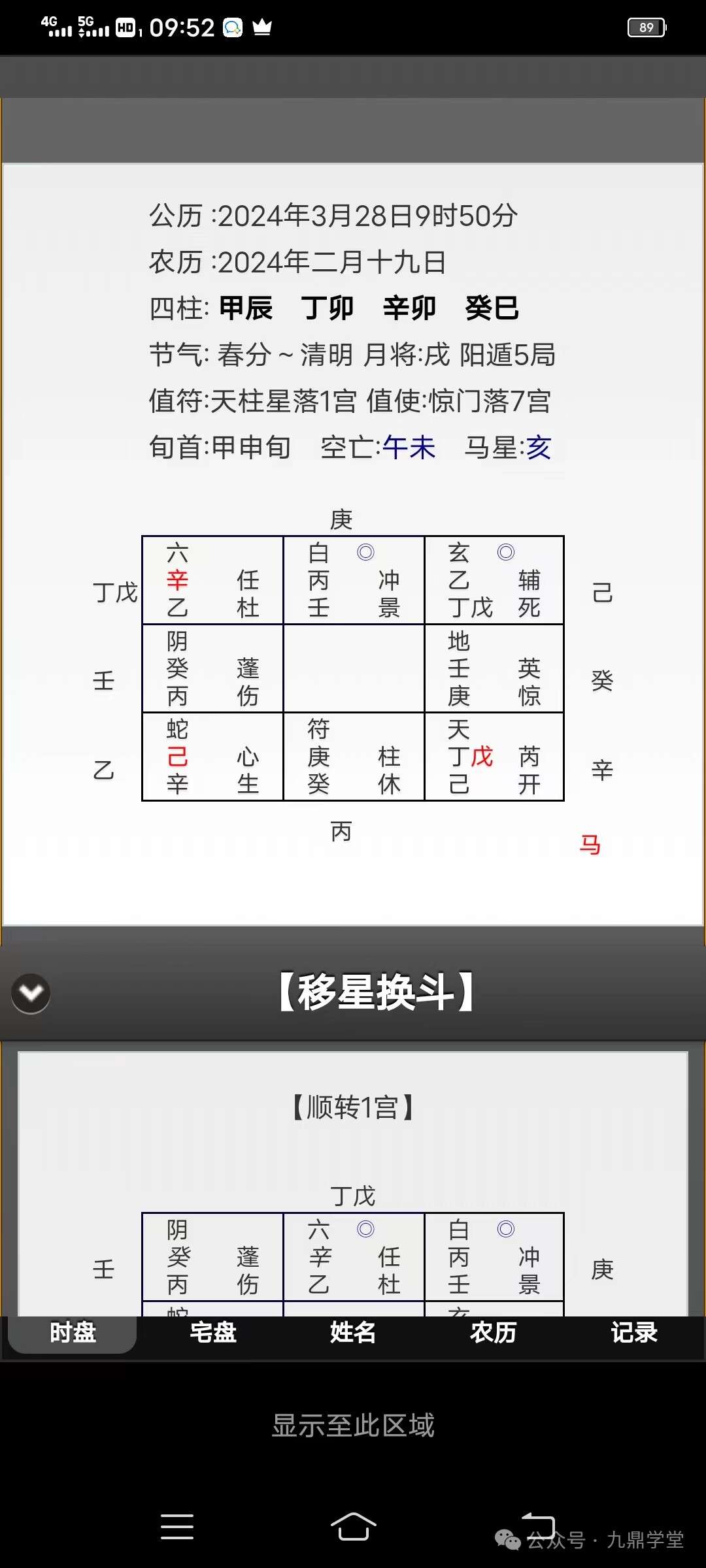Open the 宅盘 tab
Image resolution: width=706 pixels, height=1568 pixels.
(213, 1333)
